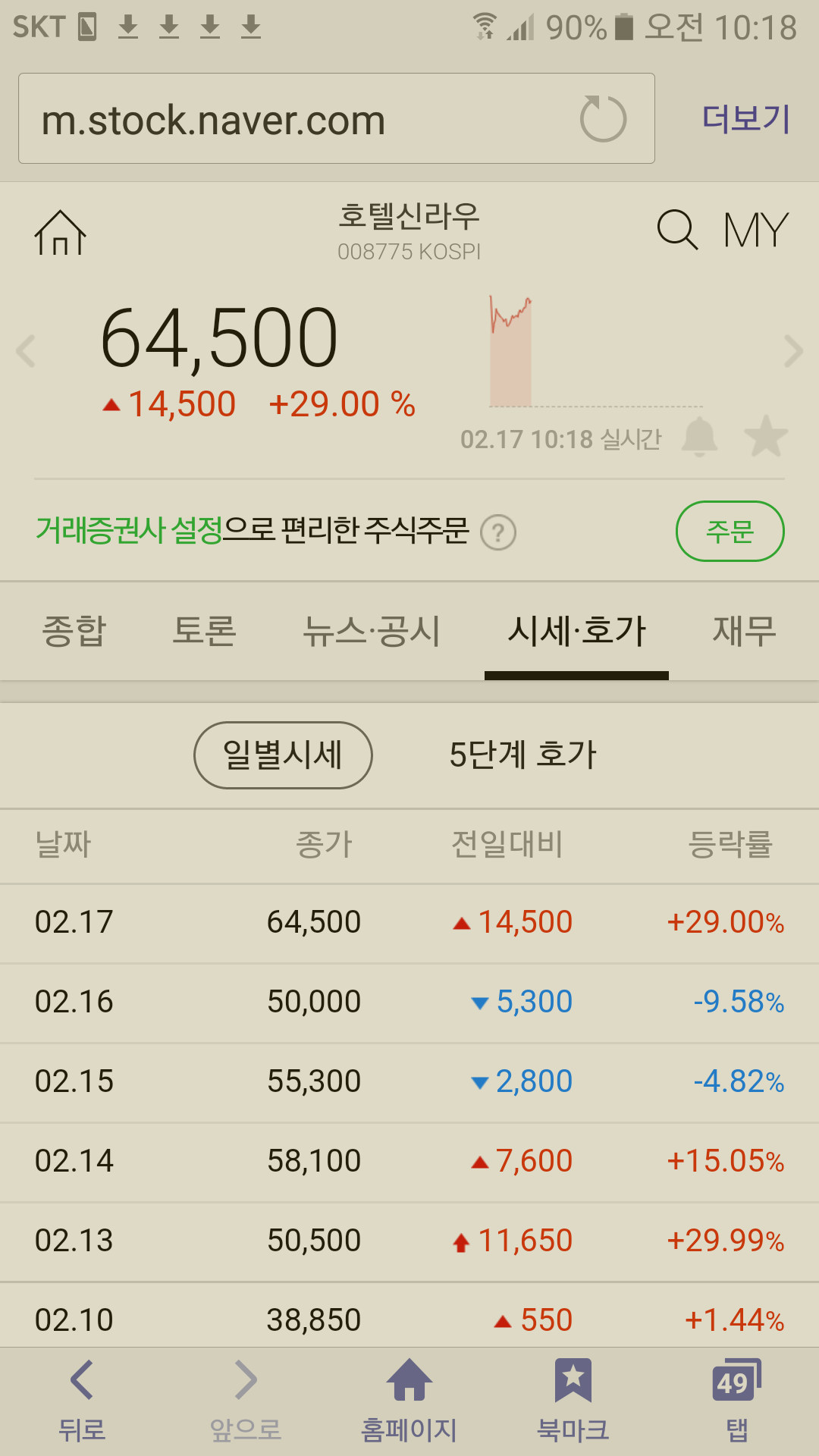Open the 뉴스·공시 tab
The image size is (819, 1456).
pyautogui.click(x=372, y=631)
